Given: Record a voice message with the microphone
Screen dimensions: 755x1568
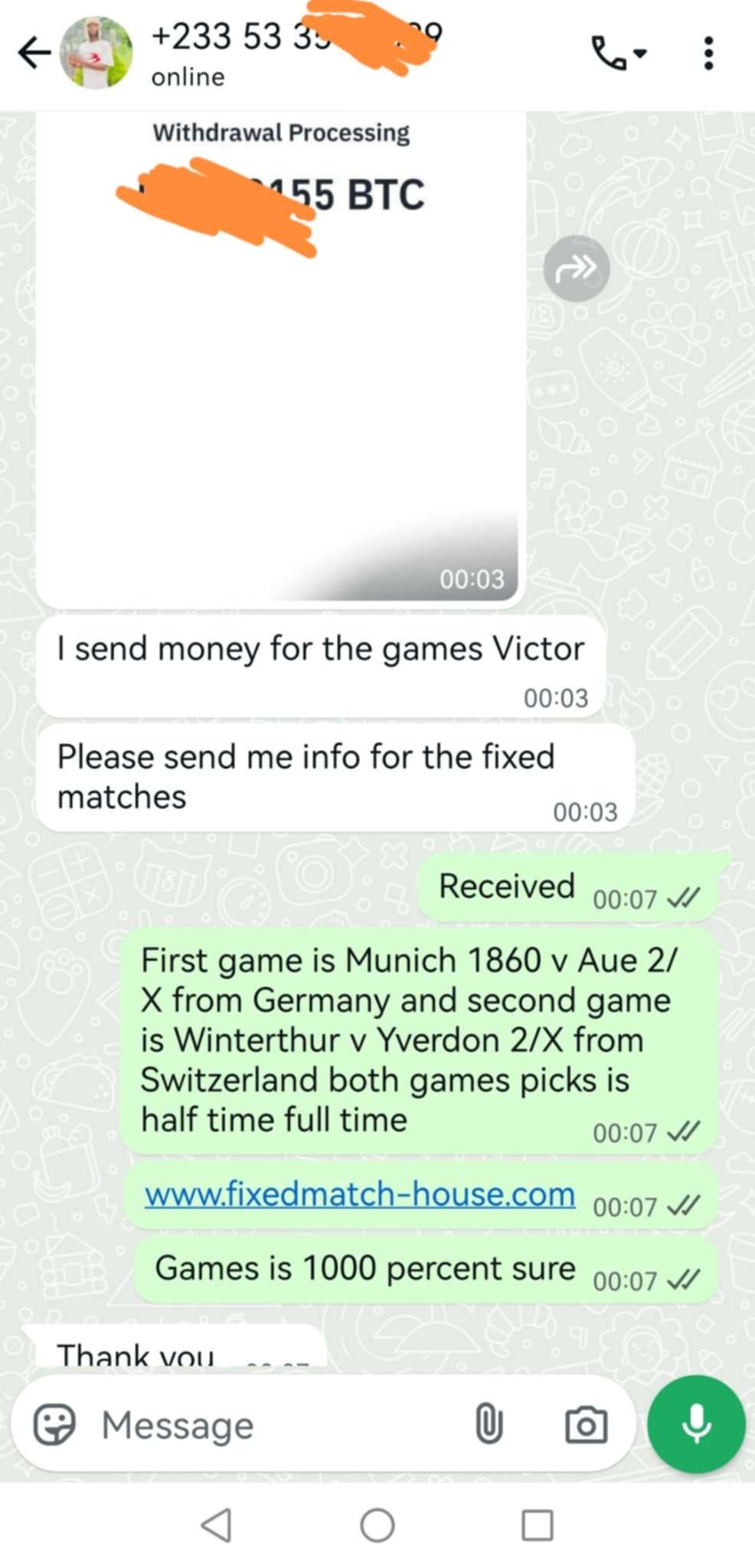Looking at the screenshot, I should tap(696, 1424).
